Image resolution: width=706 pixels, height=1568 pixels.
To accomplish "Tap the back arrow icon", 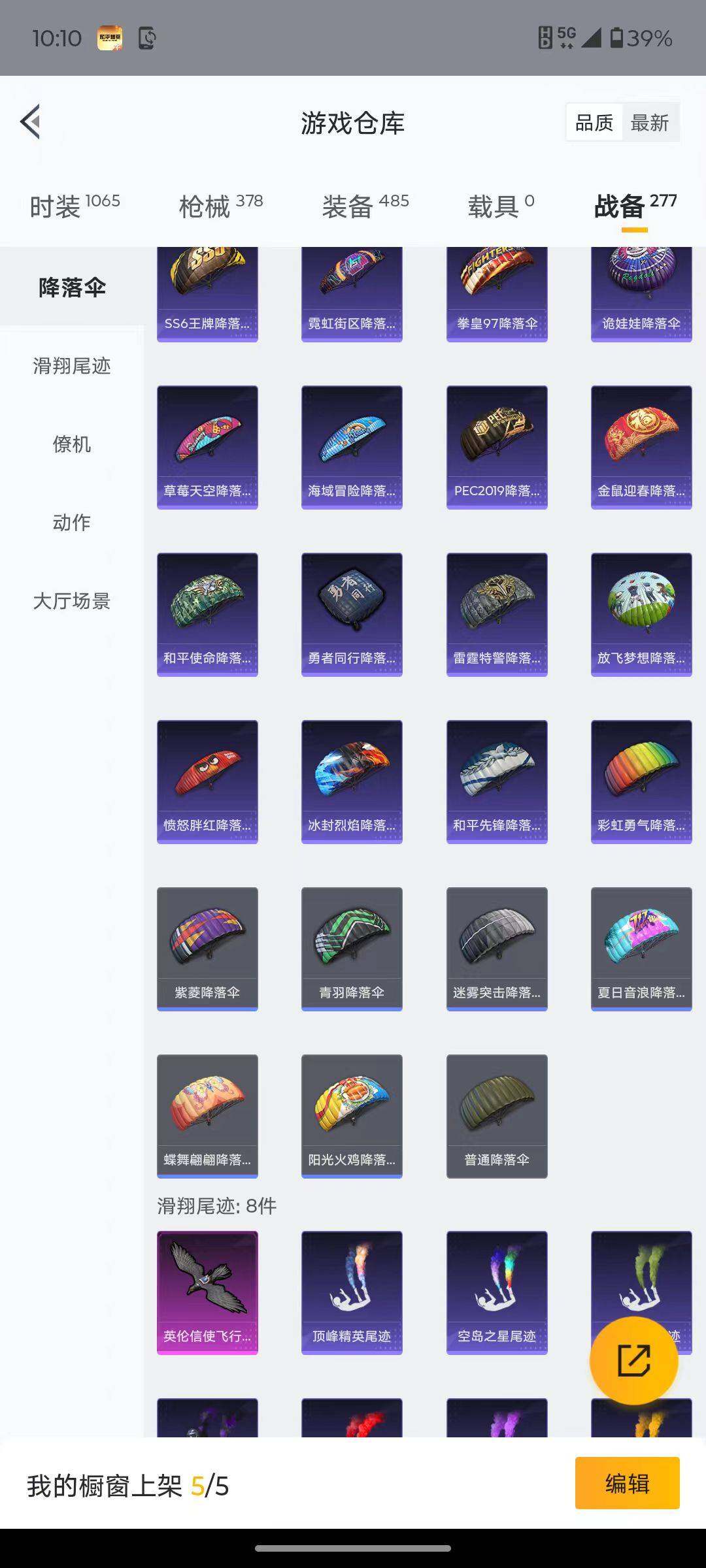I will (x=29, y=123).
